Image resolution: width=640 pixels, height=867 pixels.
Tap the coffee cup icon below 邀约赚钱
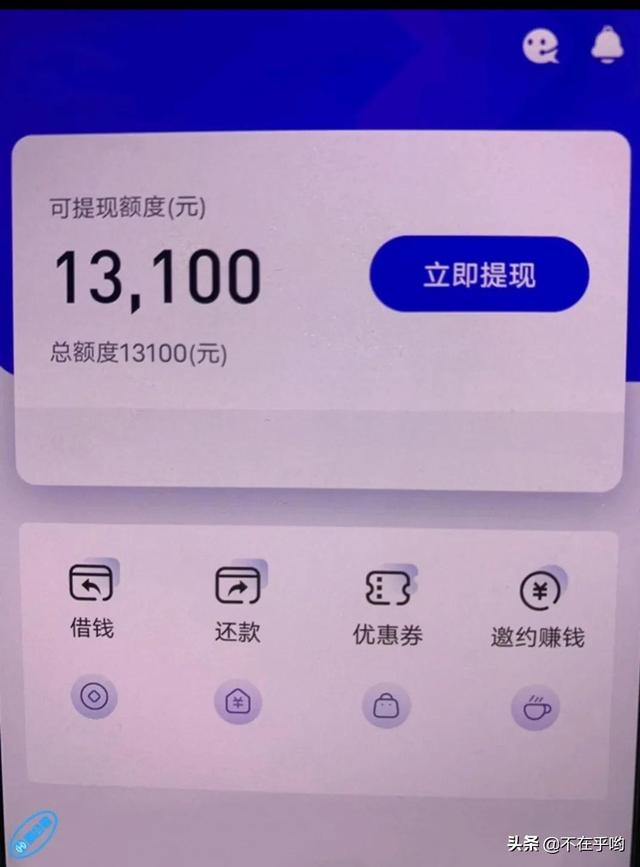coord(535,707)
